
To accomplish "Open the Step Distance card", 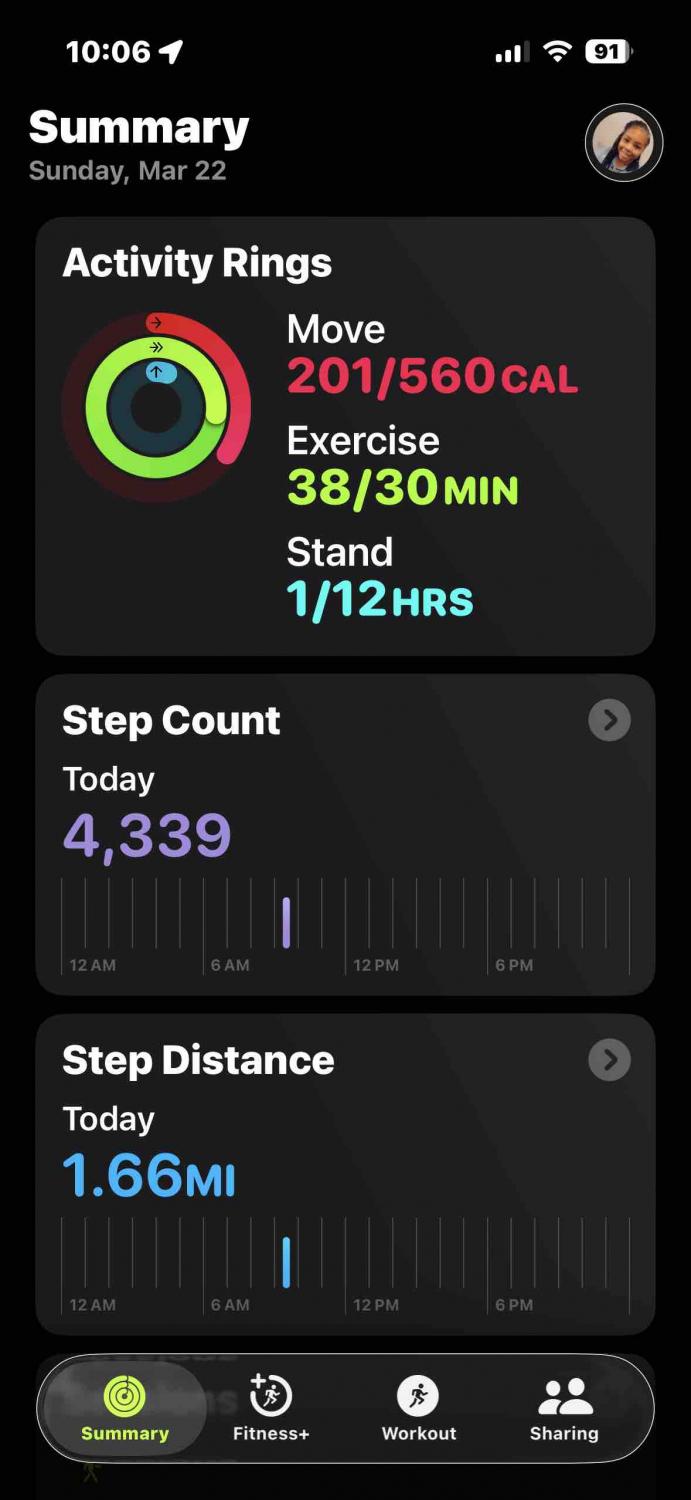I will click(x=345, y=1174).
